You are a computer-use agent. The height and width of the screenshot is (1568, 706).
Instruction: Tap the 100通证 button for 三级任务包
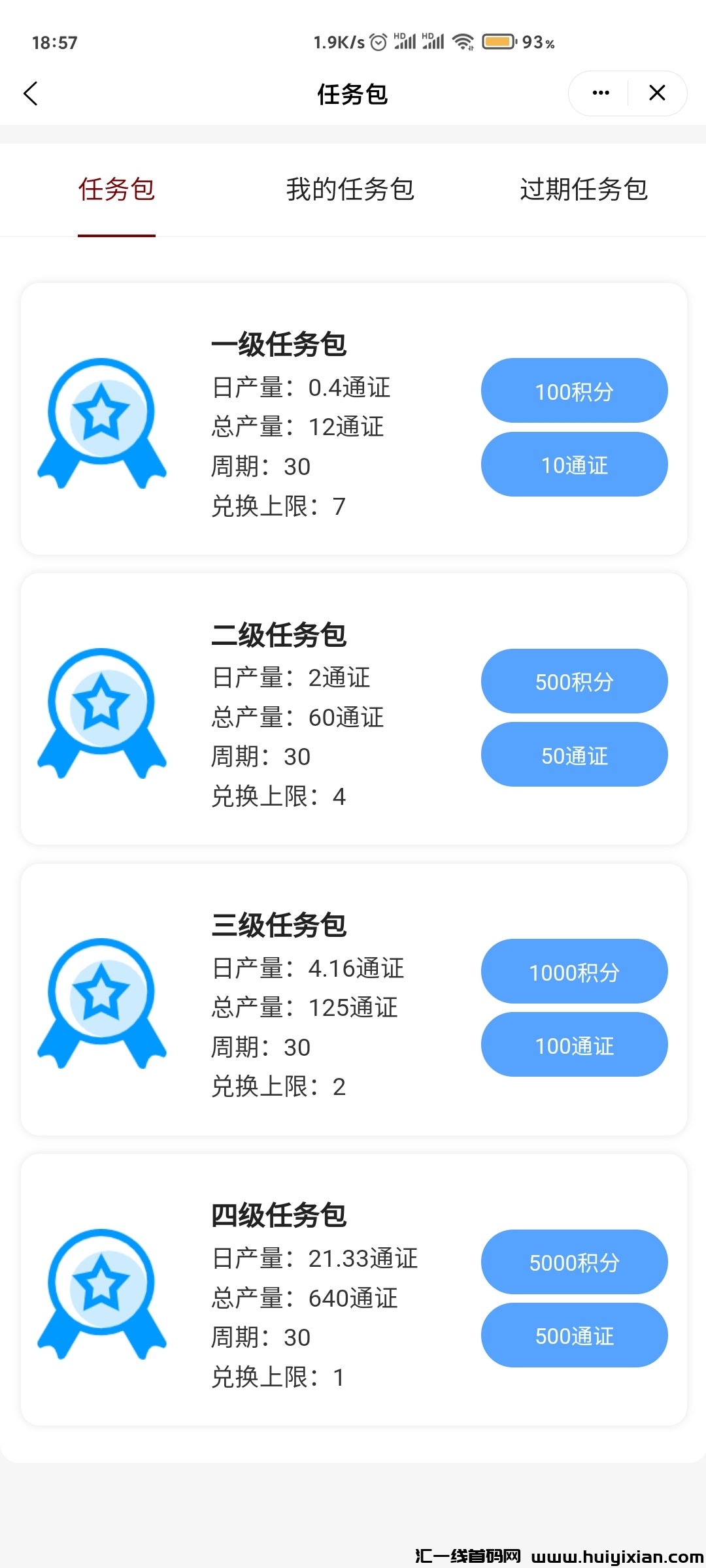[574, 1045]
